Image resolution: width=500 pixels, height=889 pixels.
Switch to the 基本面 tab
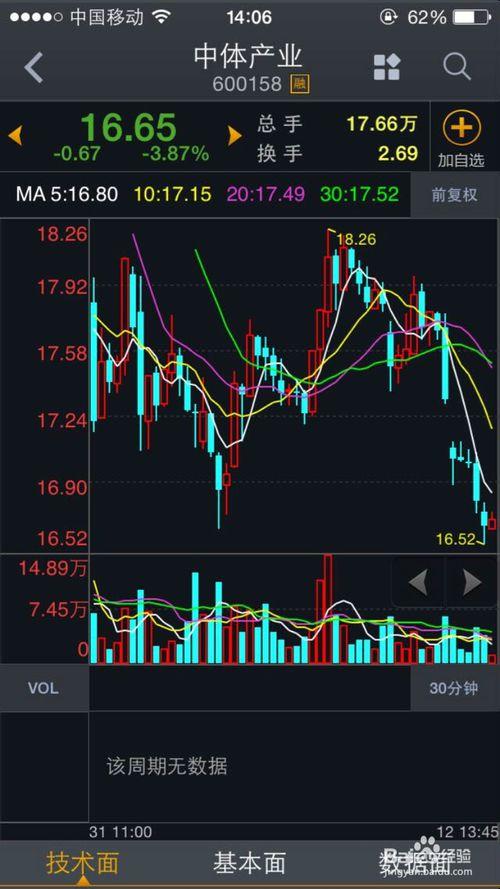[249, 863]
